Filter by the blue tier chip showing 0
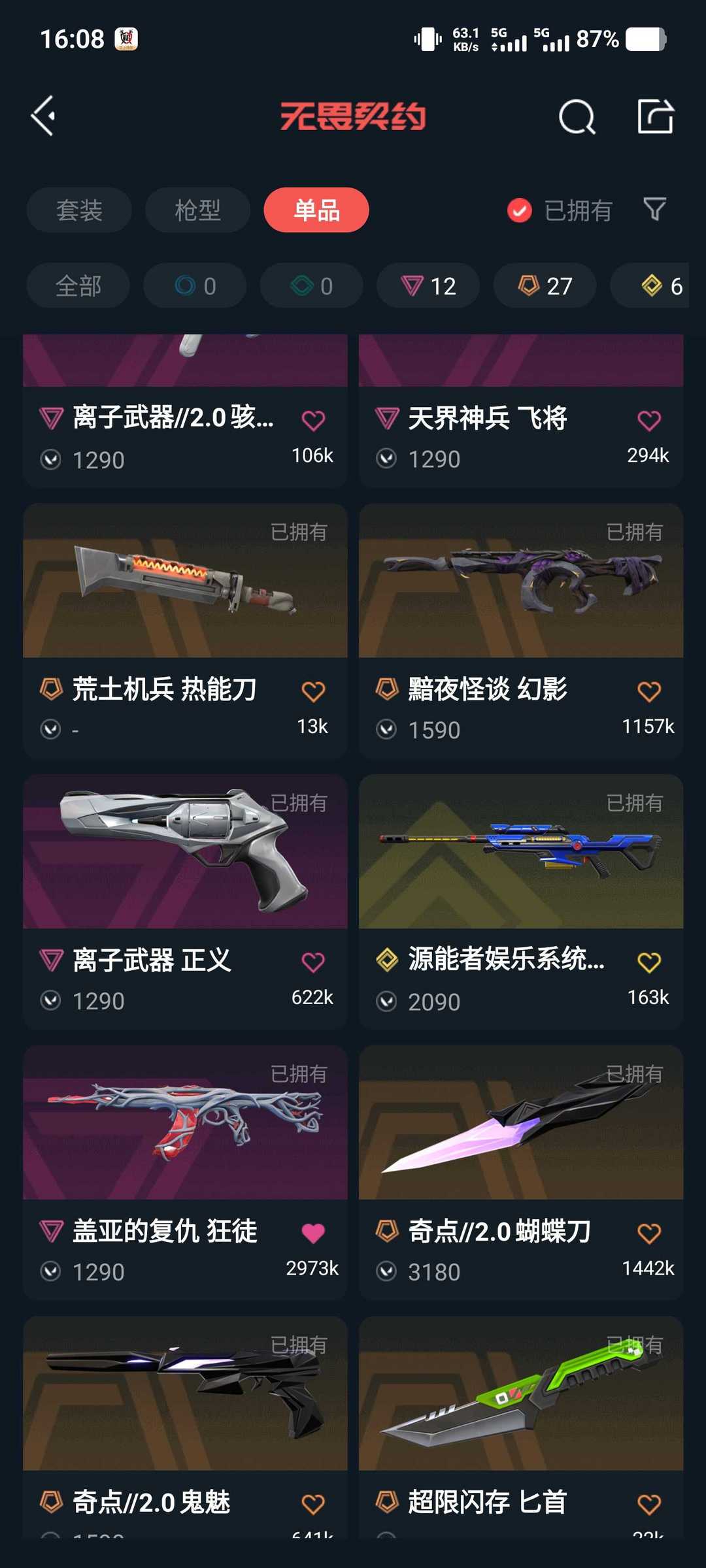Image resolution: width=706 pixels, height=1568 pixels. 195,286
